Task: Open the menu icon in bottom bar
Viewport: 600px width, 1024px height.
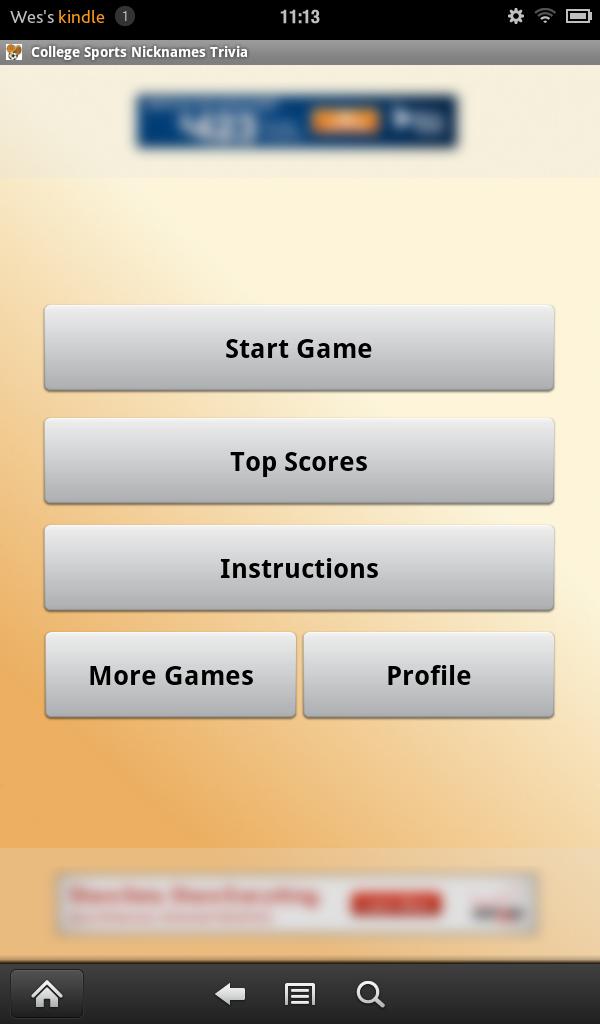Action: tap(300, 994)
